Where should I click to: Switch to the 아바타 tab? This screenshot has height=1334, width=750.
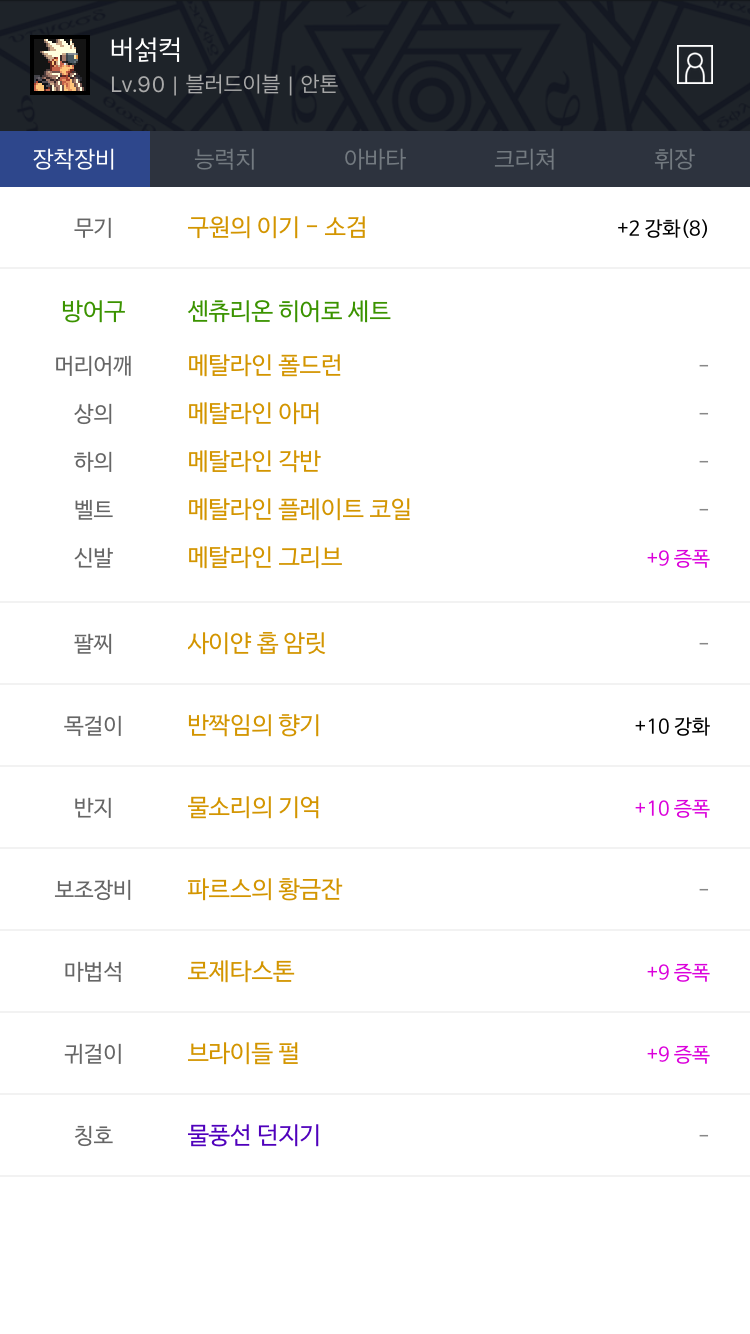pyautogui.click(x=375, y=159)
